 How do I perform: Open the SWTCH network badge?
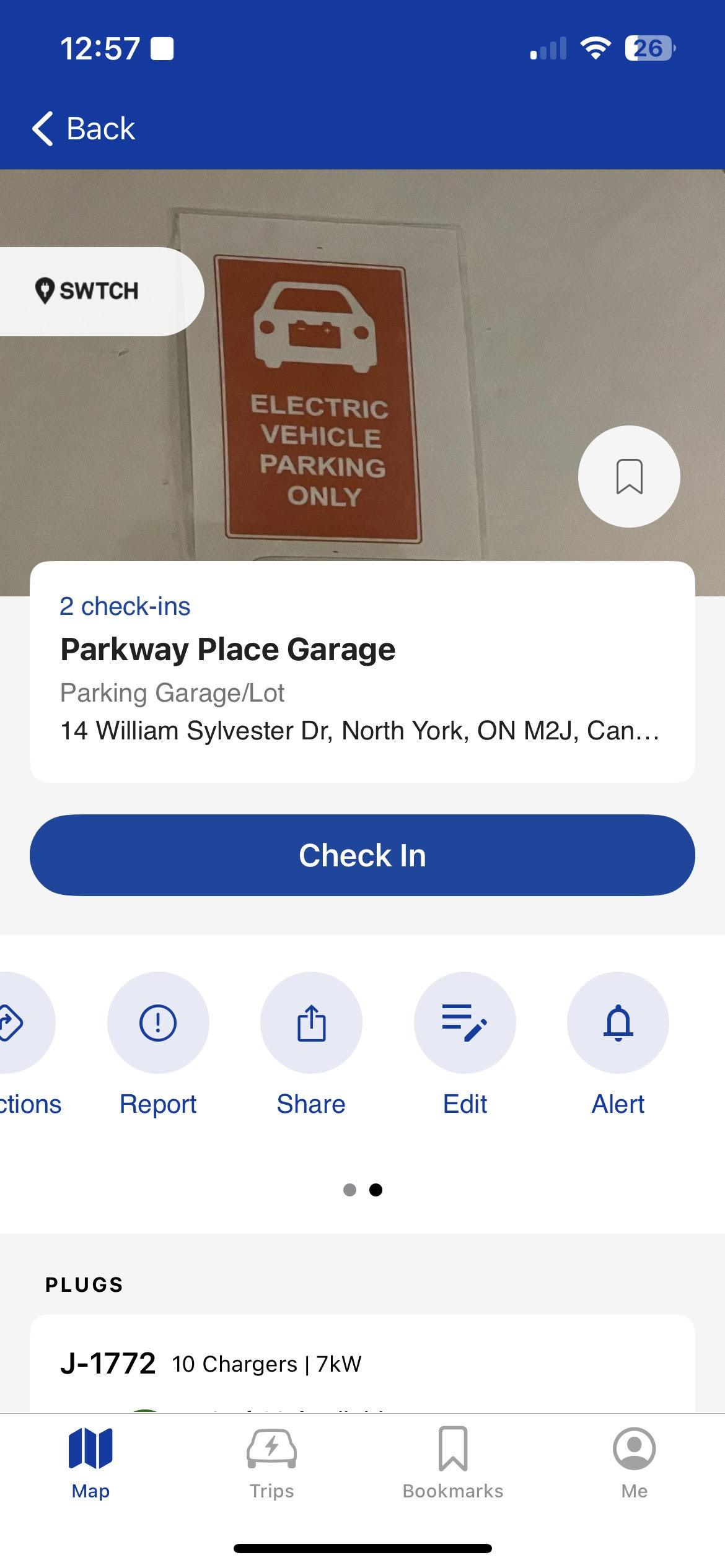tap(93, 291)
